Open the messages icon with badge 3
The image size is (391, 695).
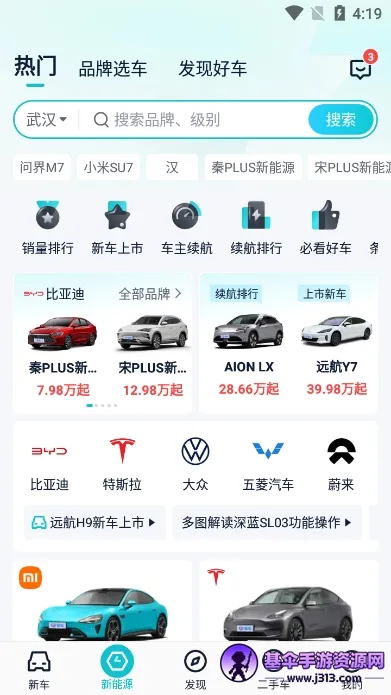pyautogui.click(x=361, y=68)
